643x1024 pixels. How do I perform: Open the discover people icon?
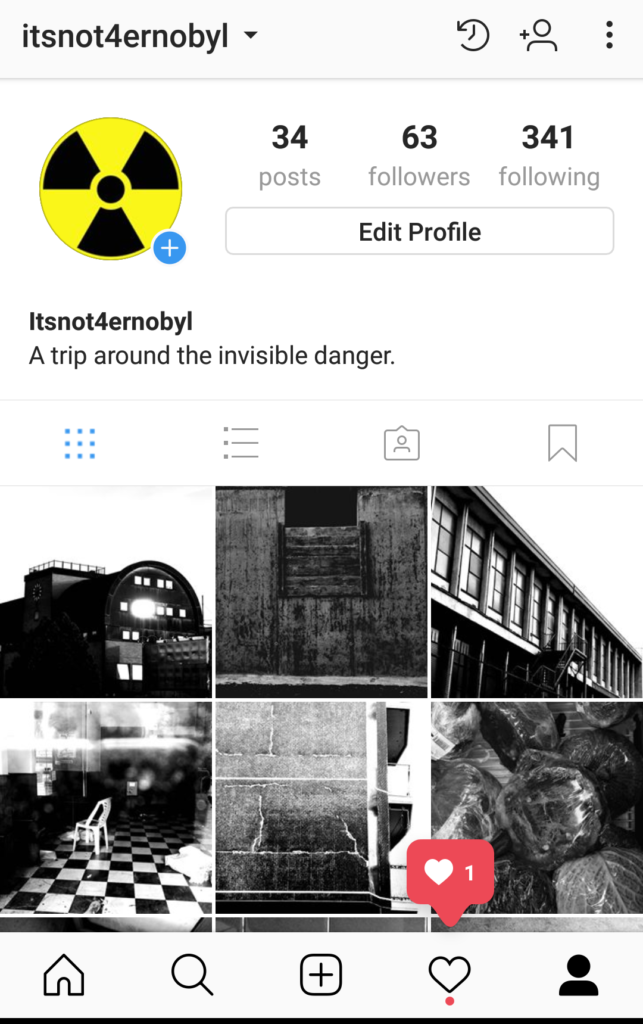click(x=538, y=36)
